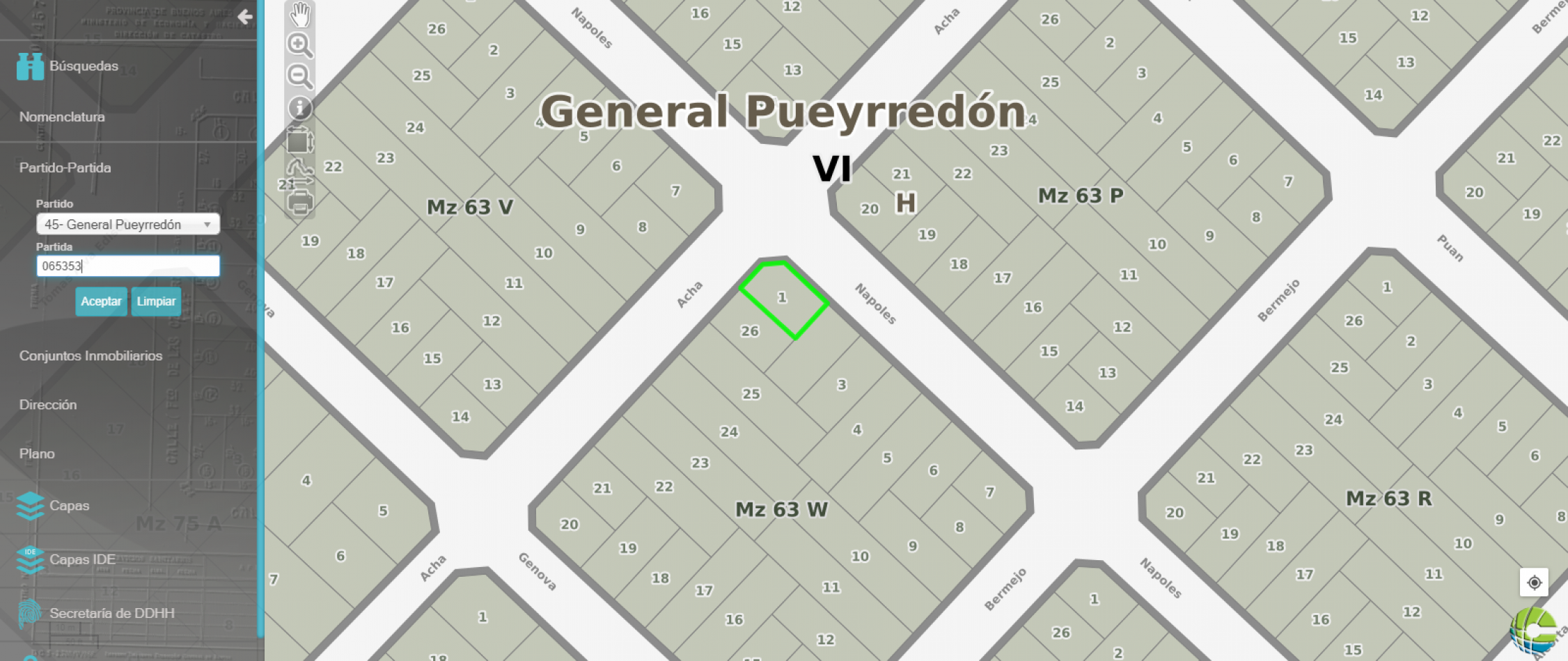This screenshot has width=1568, height=661.
Task: Open the Nomenclatura search option
Action: (62, 117)
